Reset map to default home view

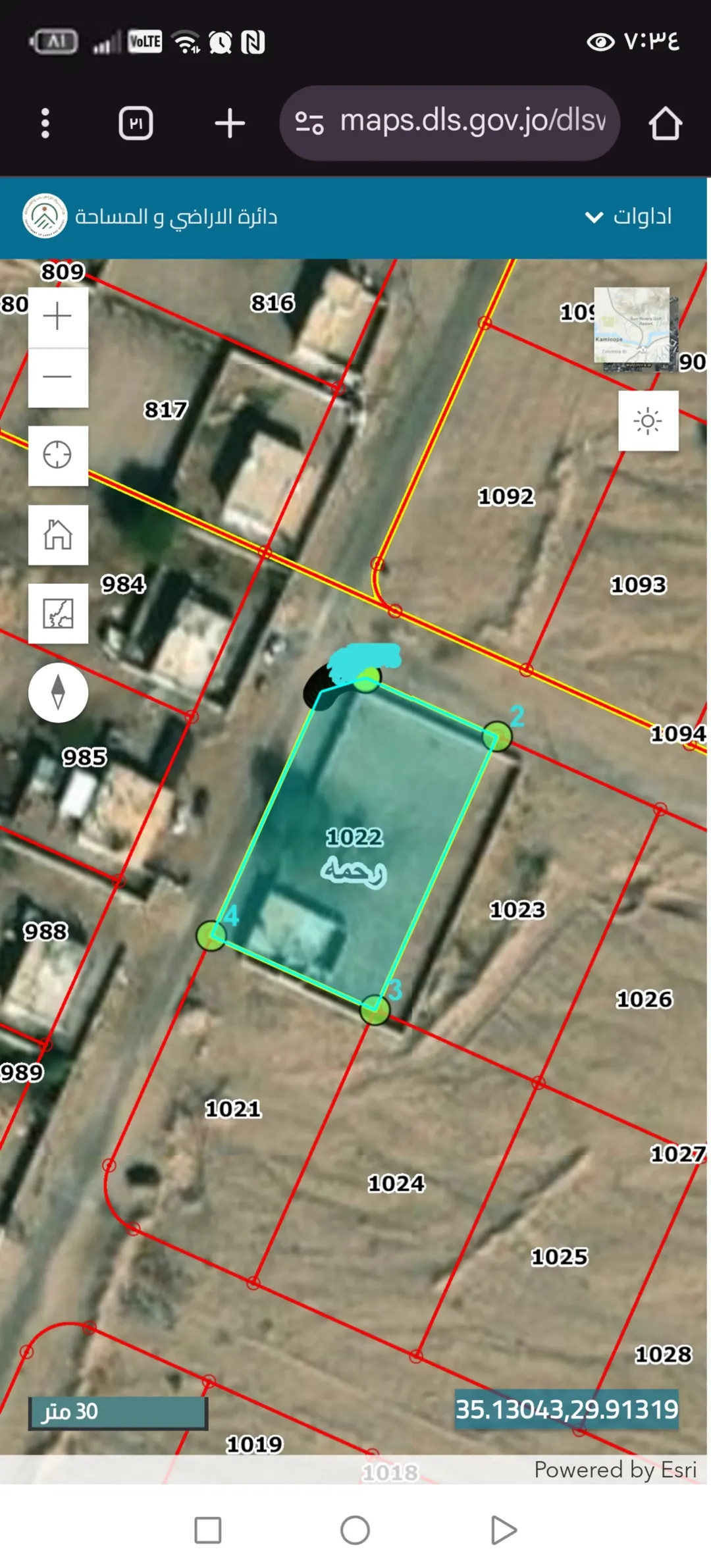click(58, 534)
